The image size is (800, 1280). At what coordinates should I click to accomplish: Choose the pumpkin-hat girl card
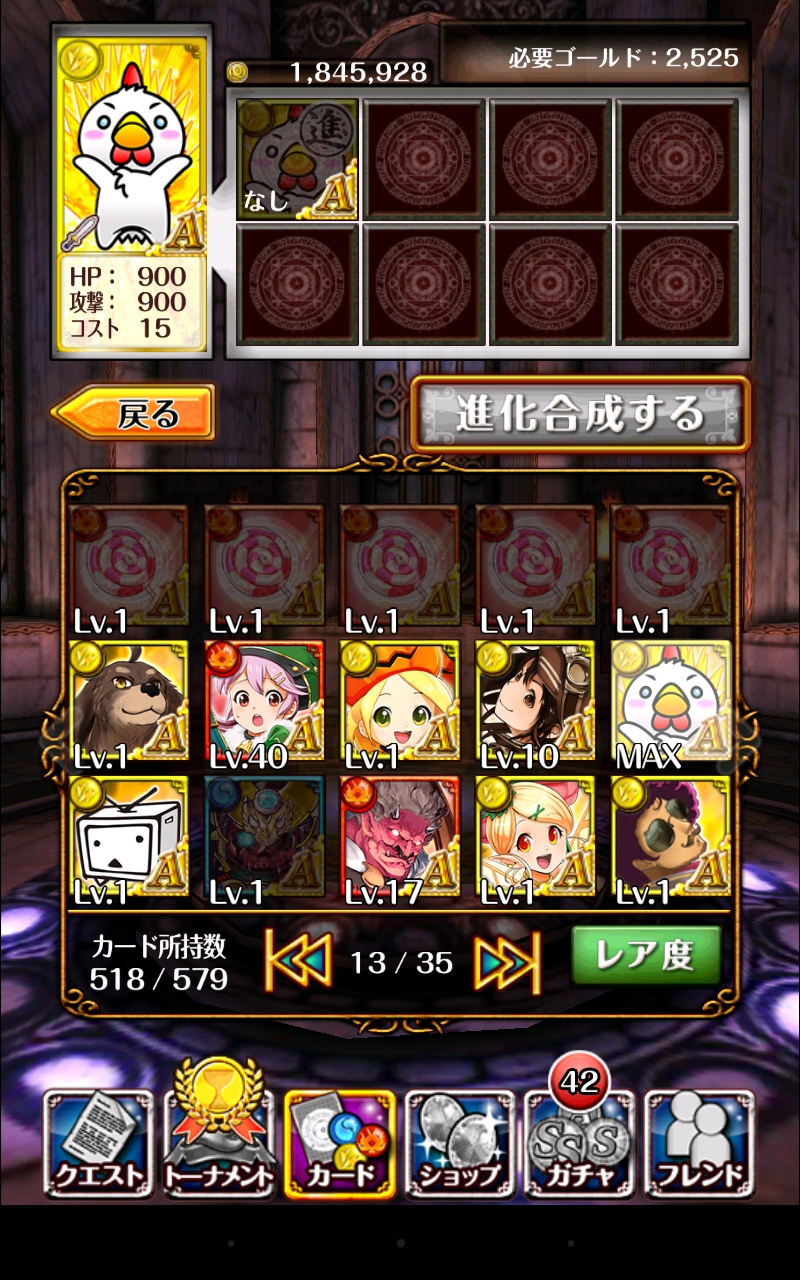tap(400, 705)
